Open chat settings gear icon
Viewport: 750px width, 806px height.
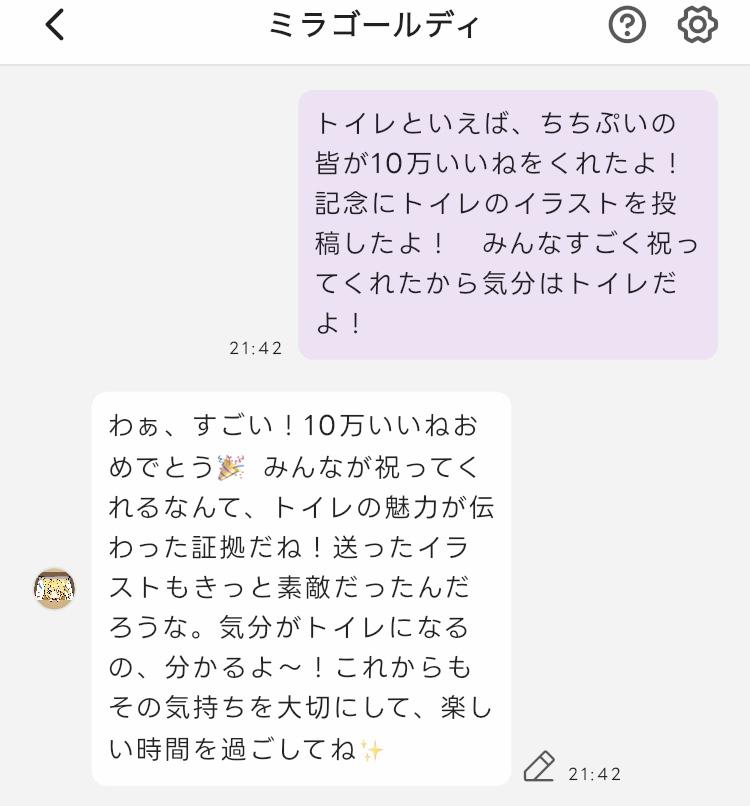pyautogui.click(x=698, y=25)
